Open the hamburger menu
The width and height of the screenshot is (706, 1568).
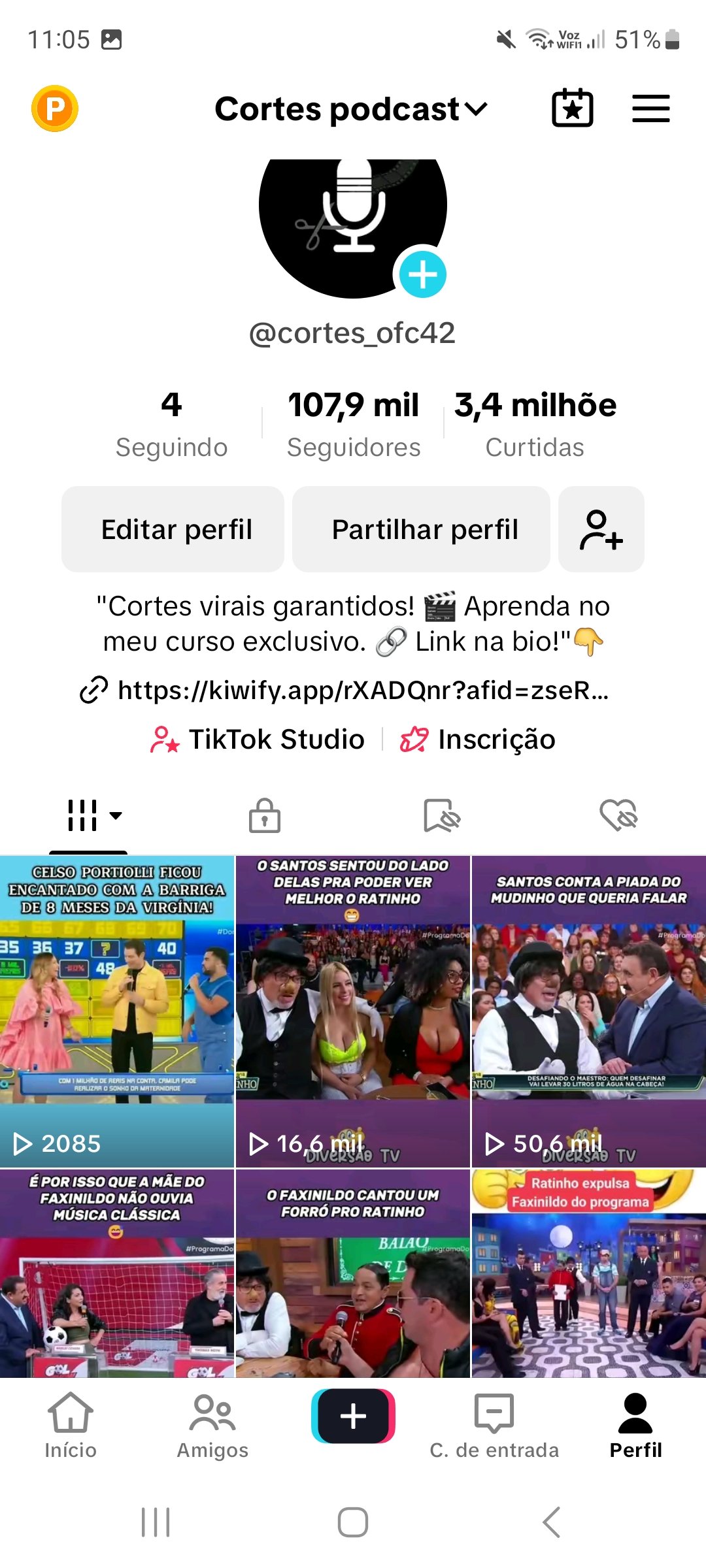coord(650,108)
